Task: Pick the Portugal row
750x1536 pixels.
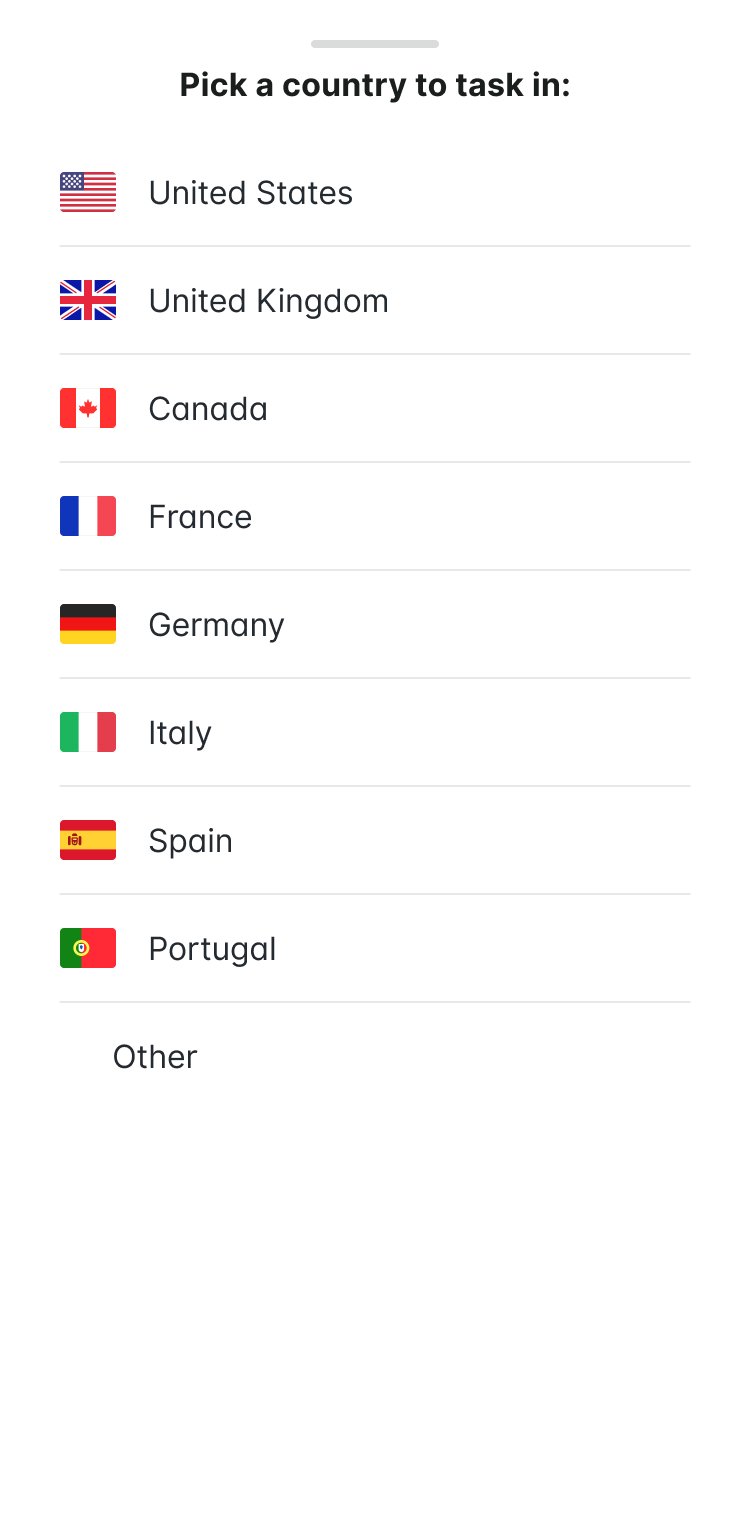Action: (x=375, y=948)
